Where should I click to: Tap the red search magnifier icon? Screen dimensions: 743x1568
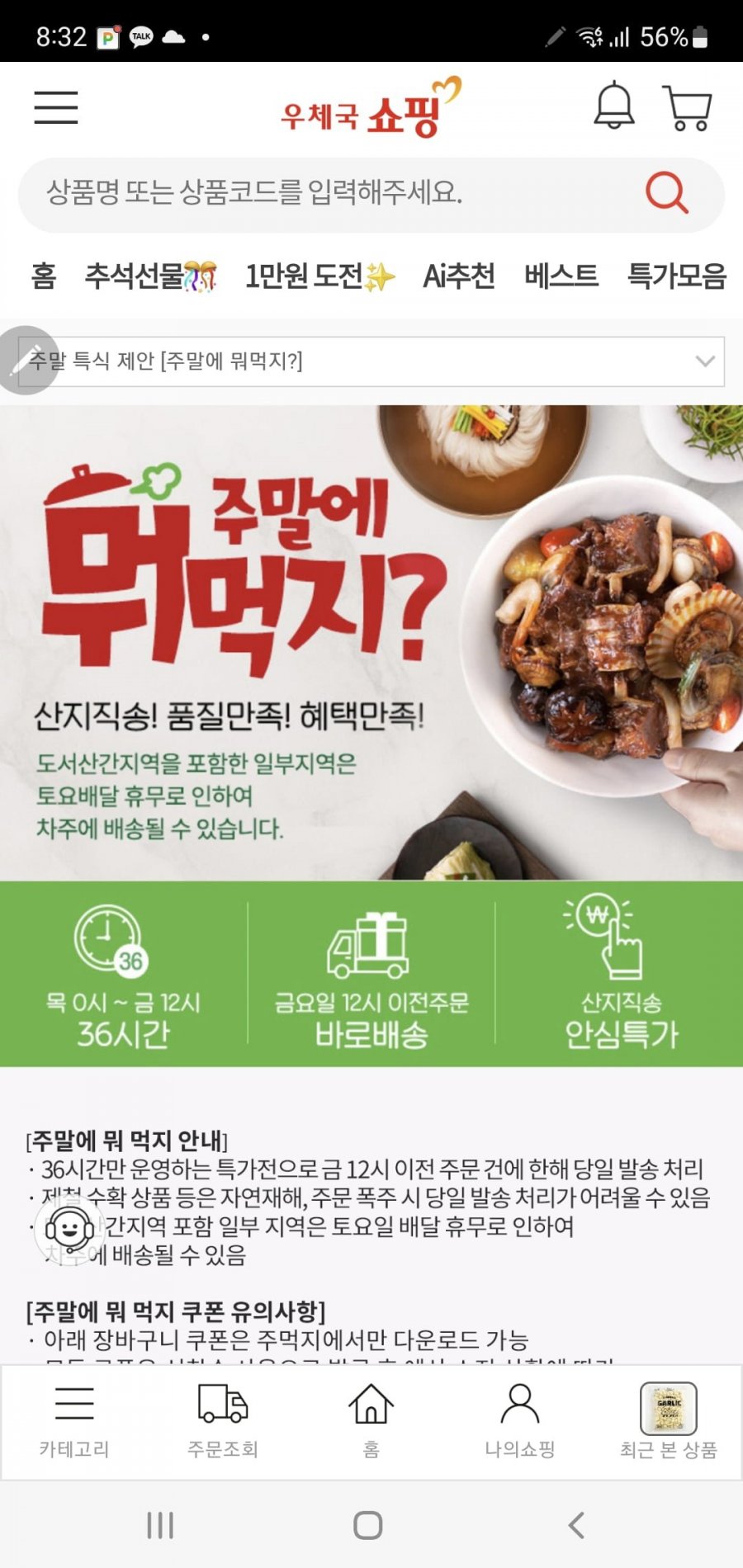click(666, 193)
